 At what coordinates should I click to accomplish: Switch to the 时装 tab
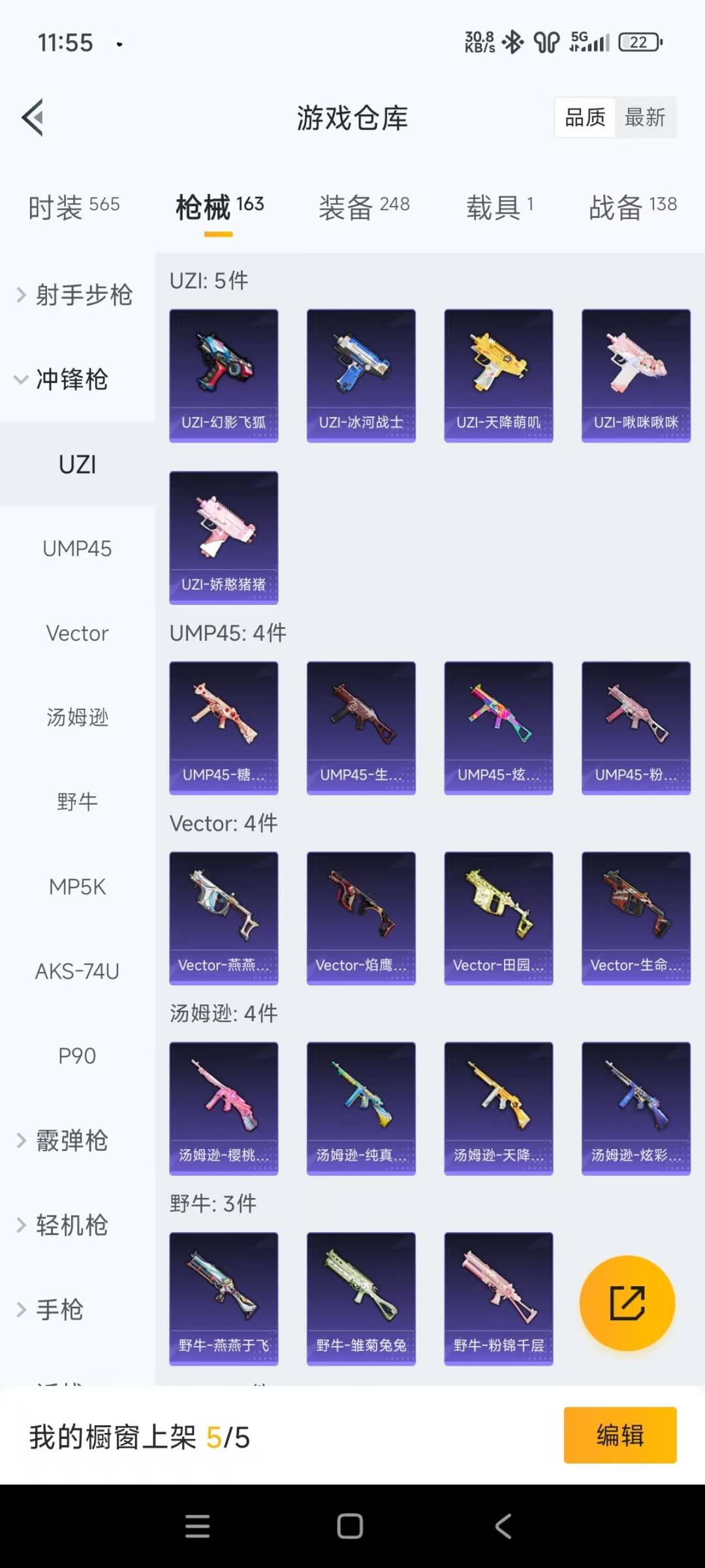coord(74,208)
